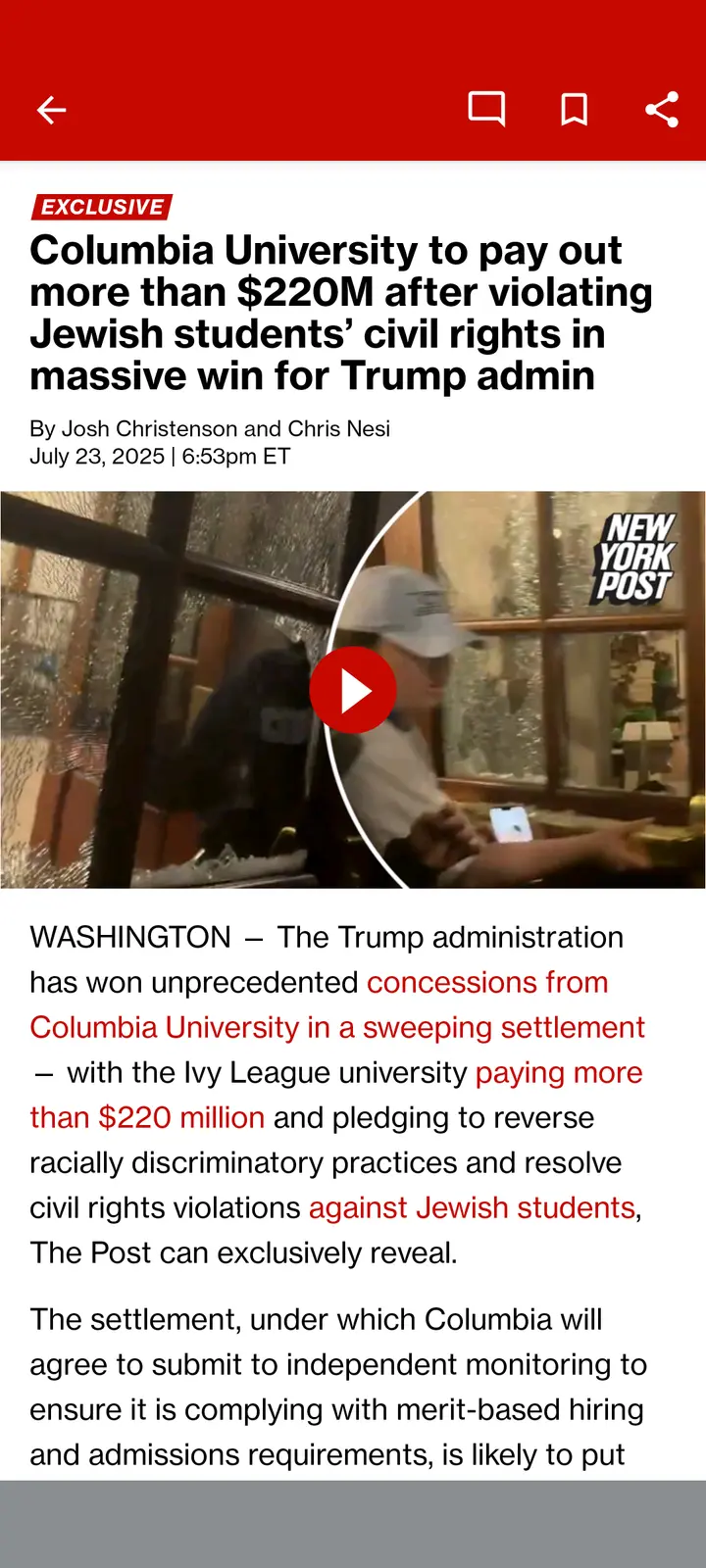
Task: Bookmark this Columbia University article
Action: pyautogui.click(x=574, y=110)
